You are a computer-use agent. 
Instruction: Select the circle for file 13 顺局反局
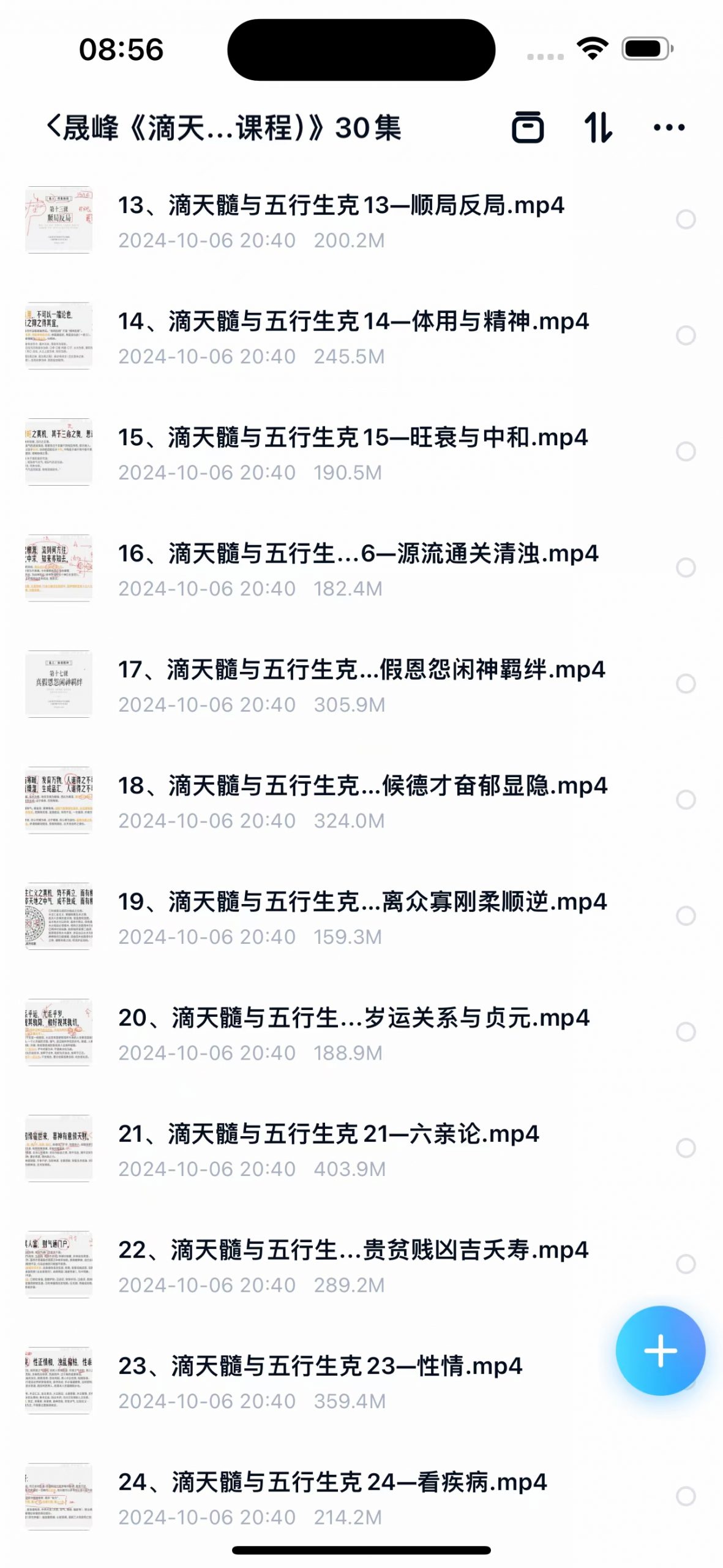click(686, 219)
